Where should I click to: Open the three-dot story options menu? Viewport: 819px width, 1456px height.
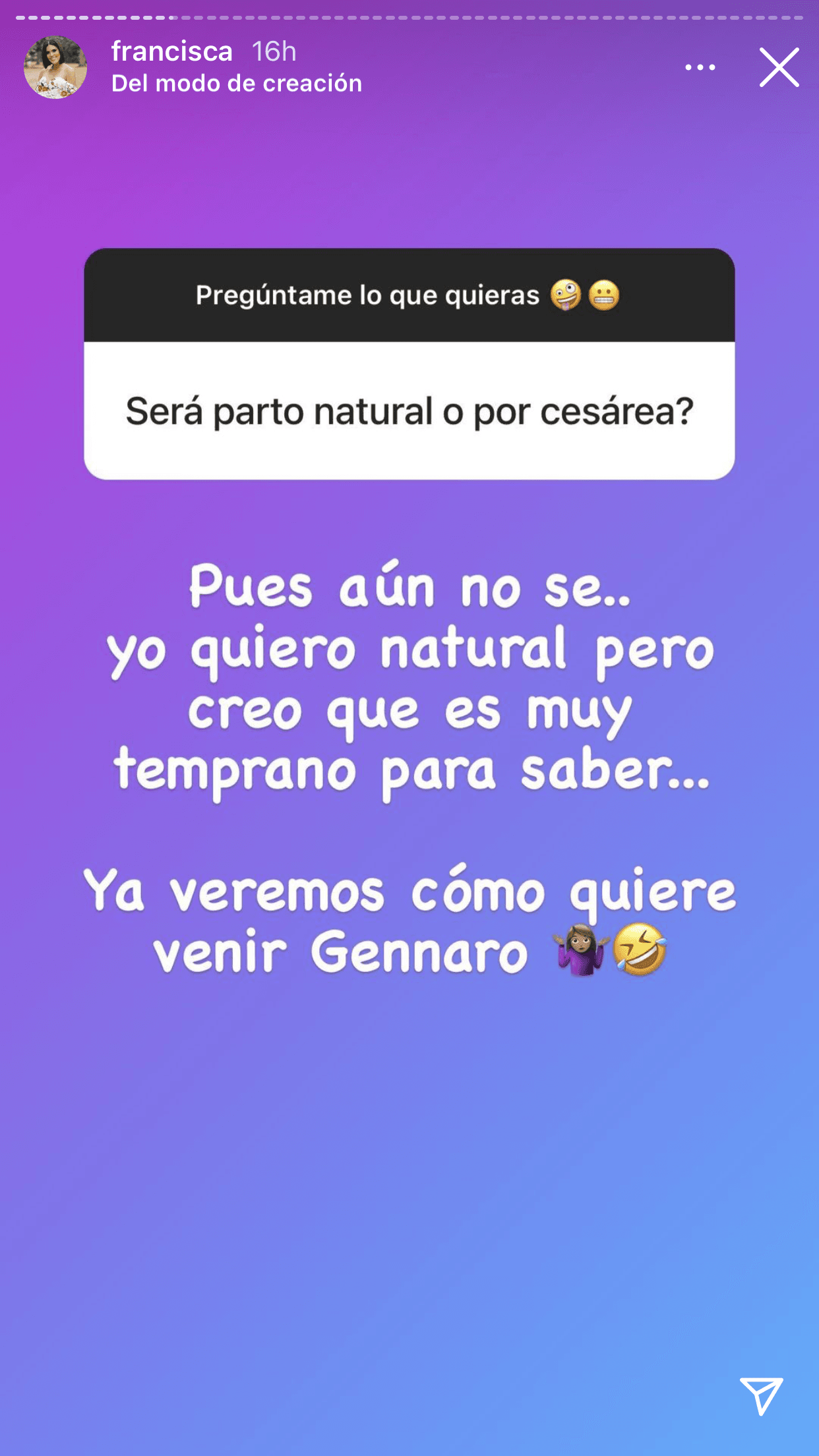tap(701, 67)
